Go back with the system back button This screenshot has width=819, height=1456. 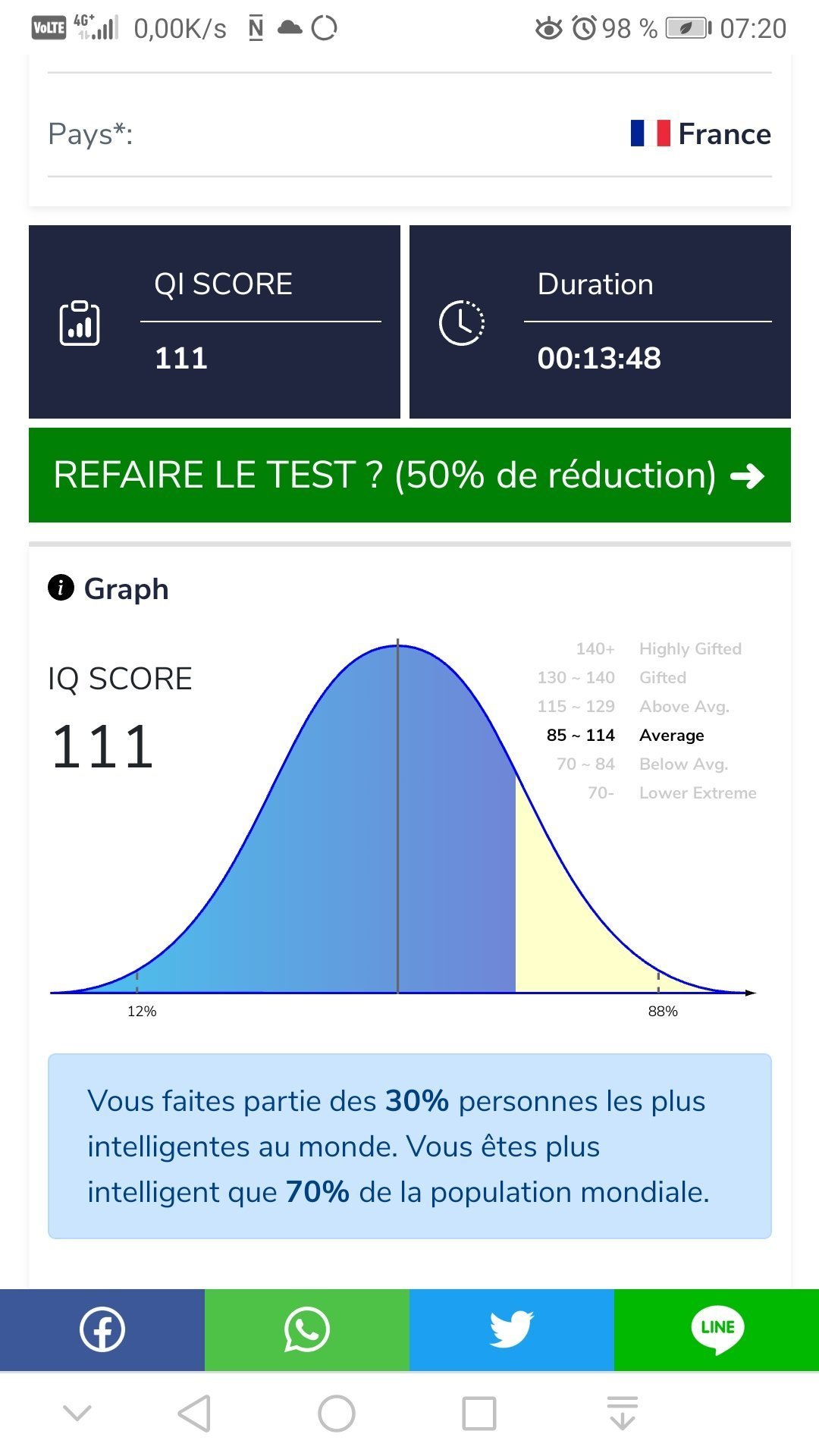tap(194, 1414)
